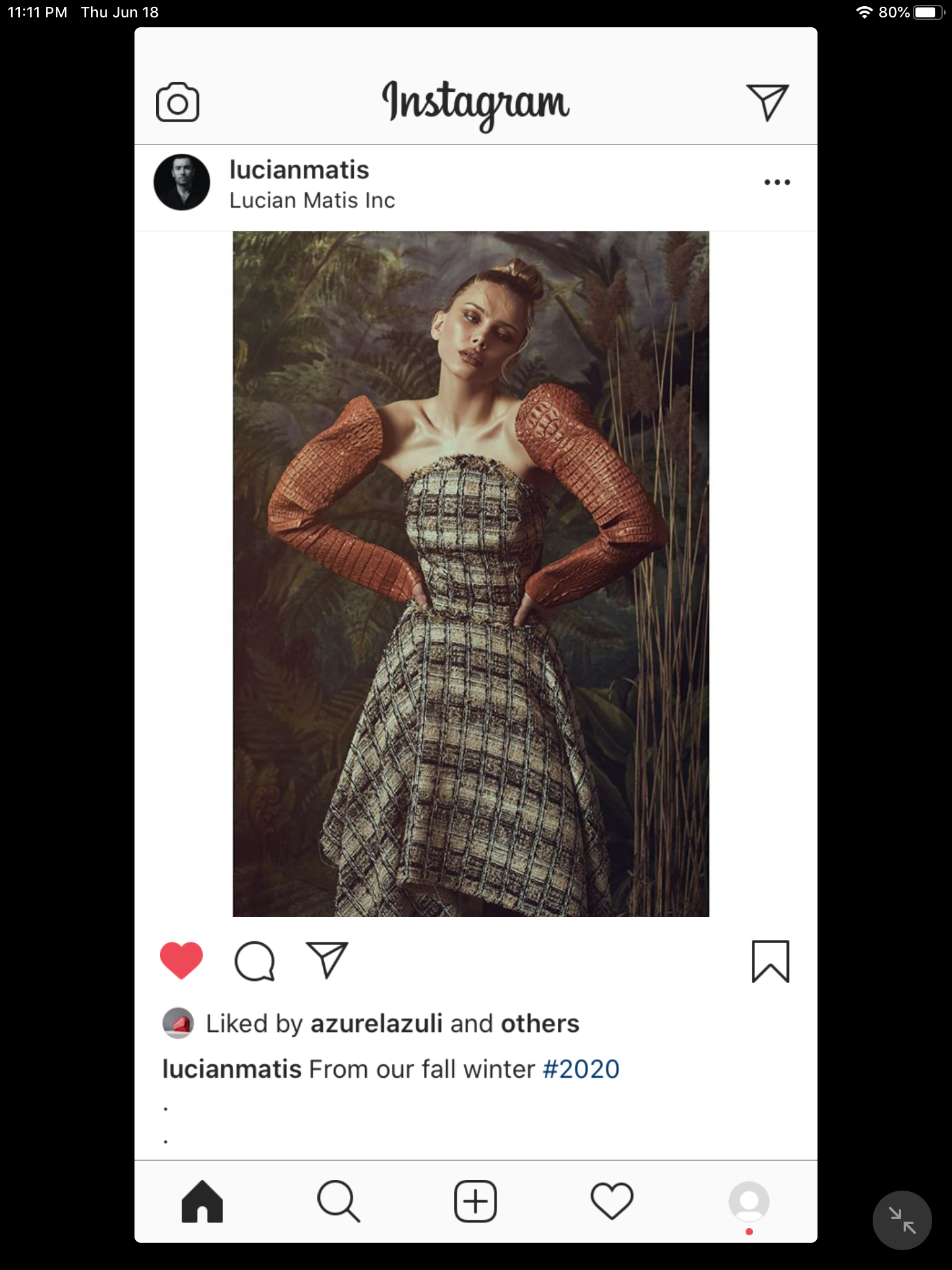This screenshot has width=952, height=1270.
Task: View others who liked the post
Action: [x=539, y=1024]
